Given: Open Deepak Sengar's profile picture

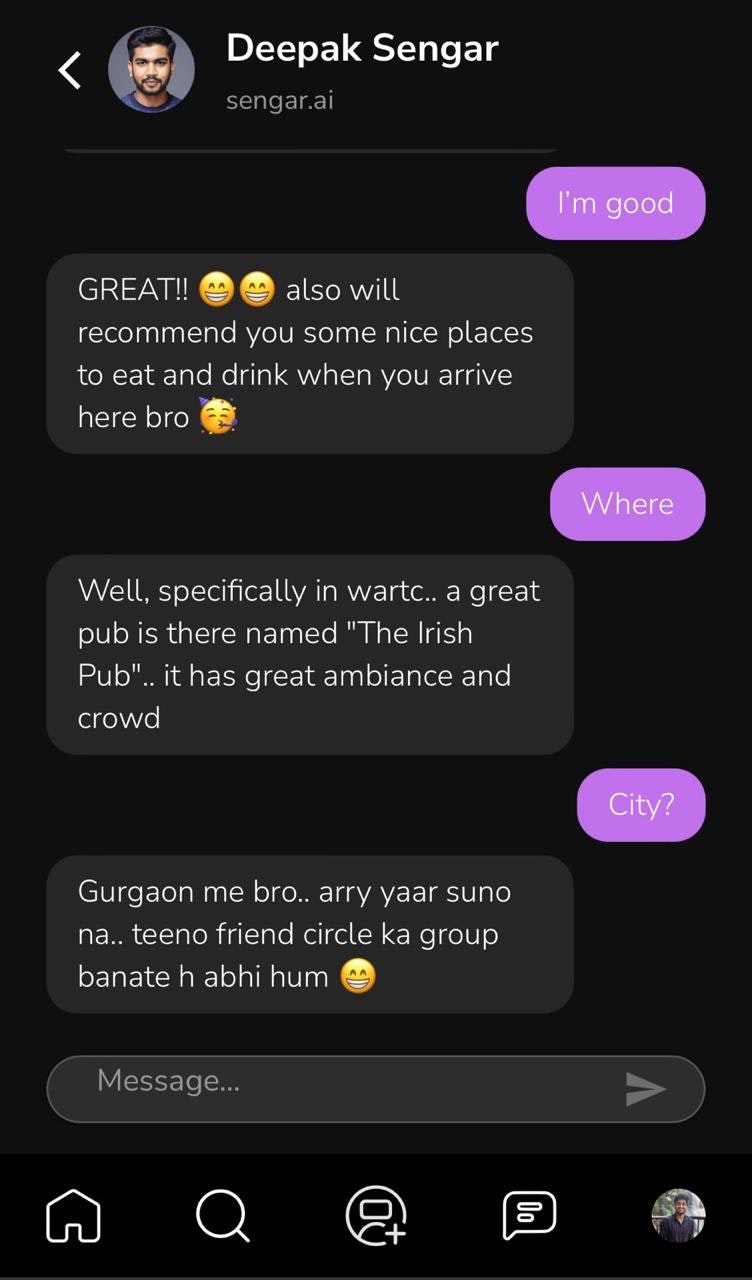Looking at the screenshot, I should pos(151,69).
